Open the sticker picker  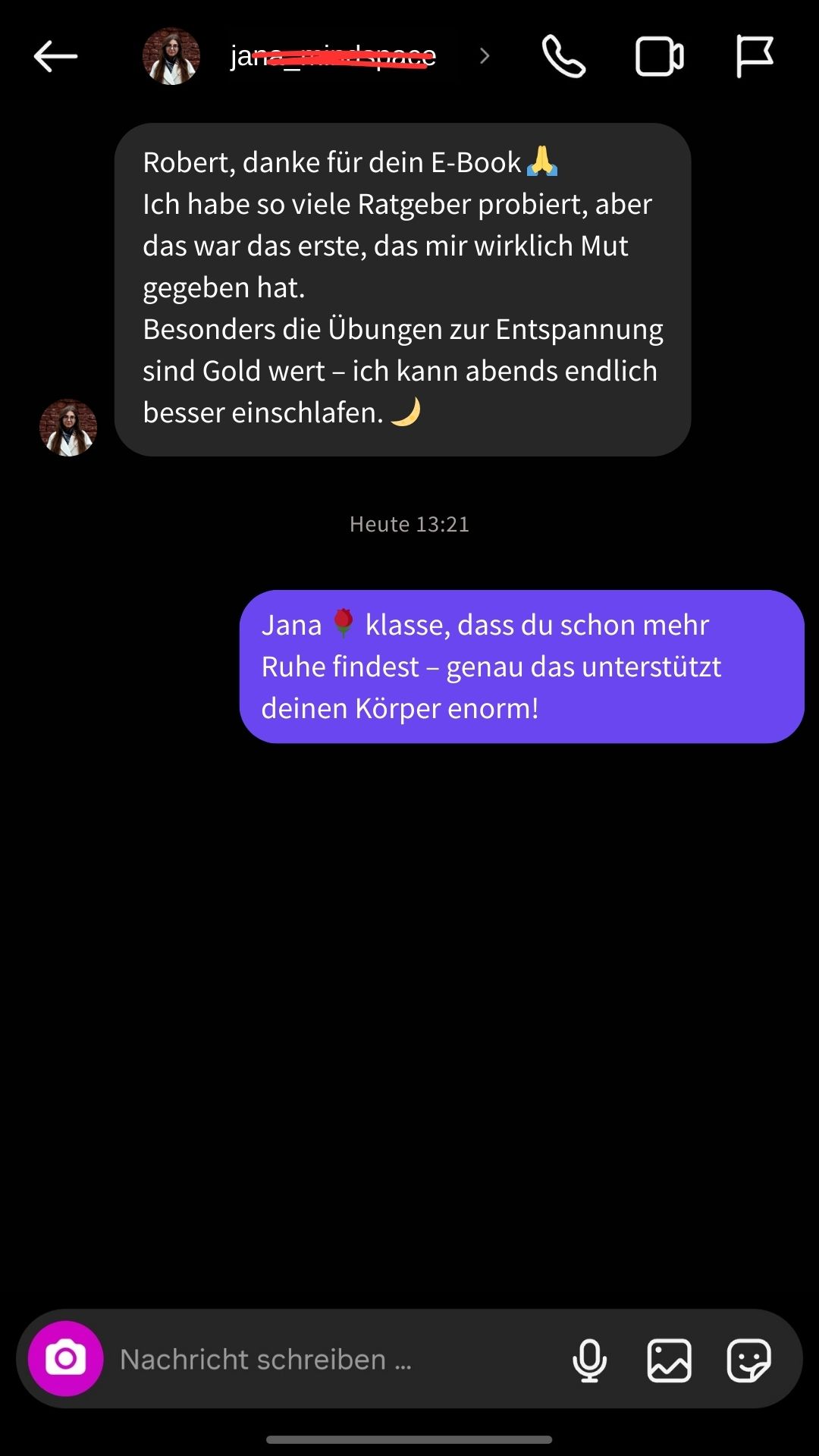tap(749, 1359)
